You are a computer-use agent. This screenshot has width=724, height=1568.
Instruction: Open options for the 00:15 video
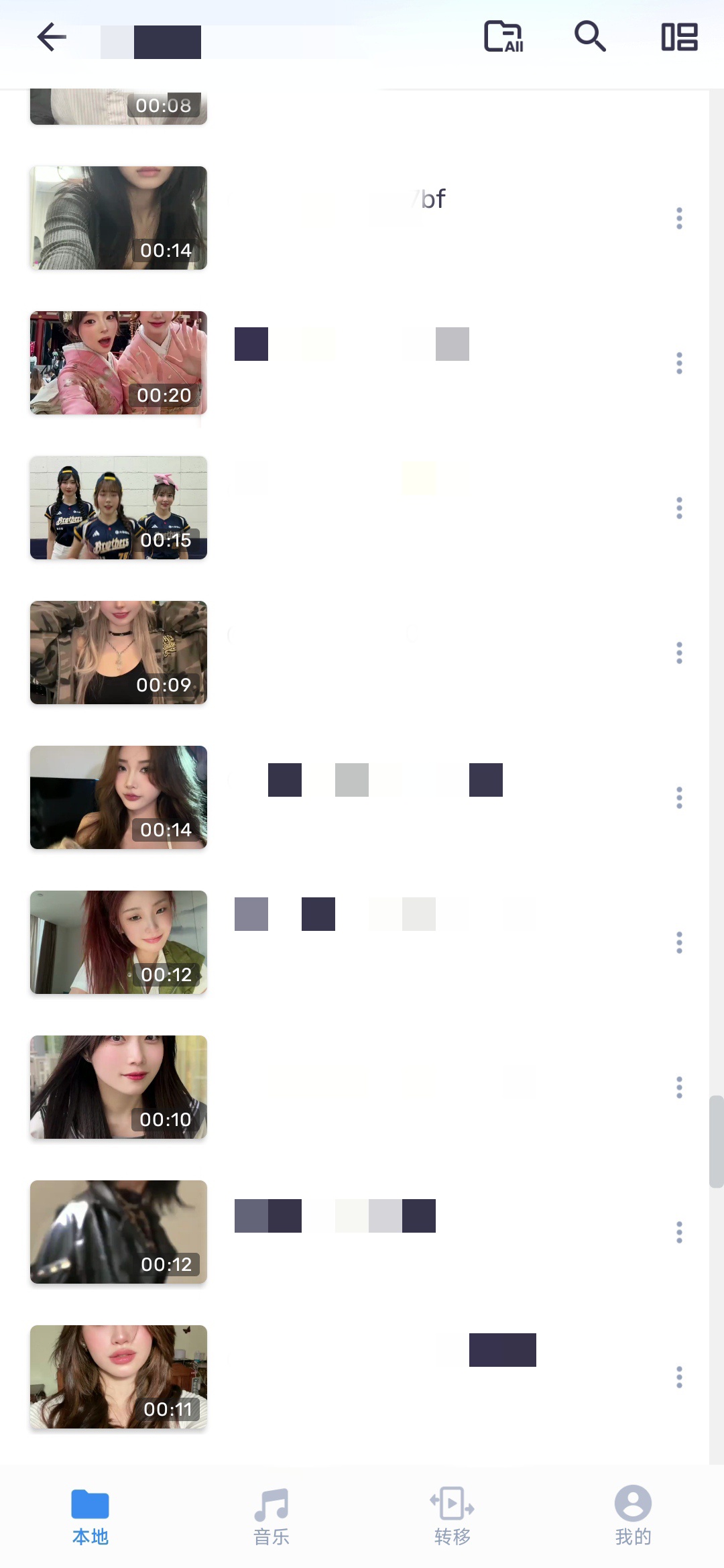679,508
